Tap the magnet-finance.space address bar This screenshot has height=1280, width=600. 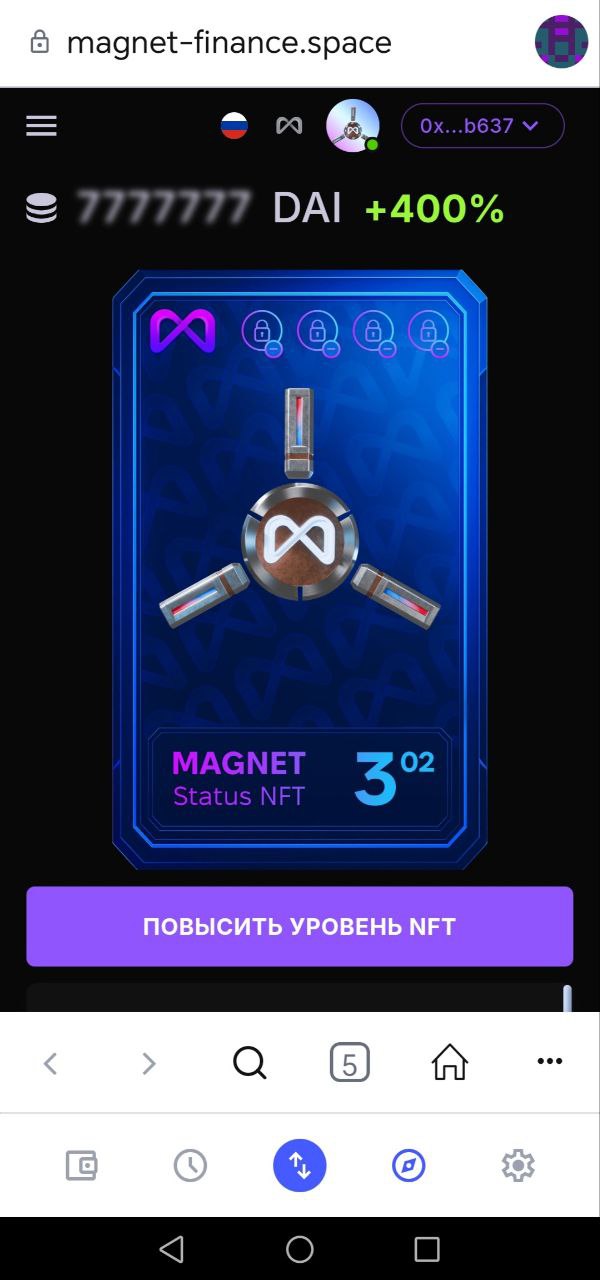pos(229,43)
